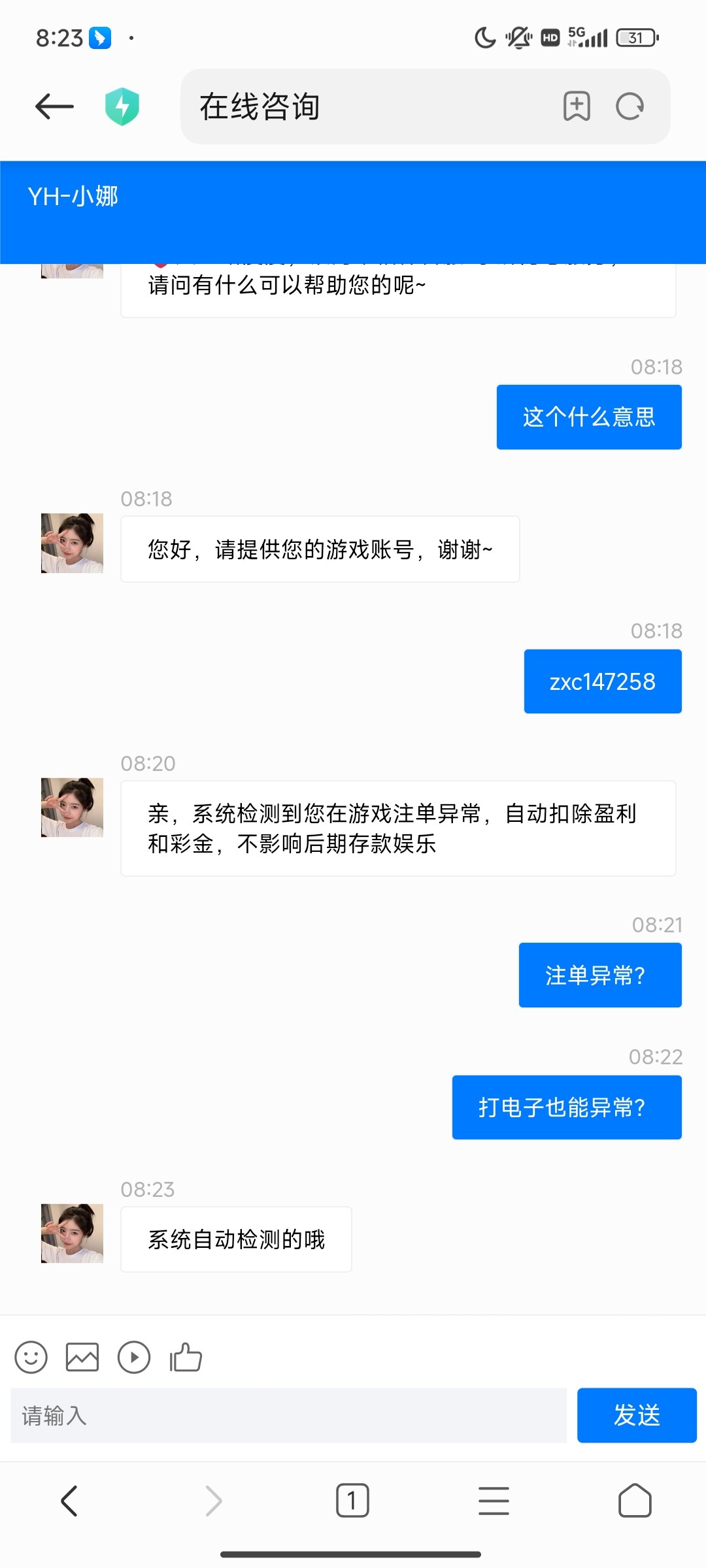Reload the page

tap(630, 106)
